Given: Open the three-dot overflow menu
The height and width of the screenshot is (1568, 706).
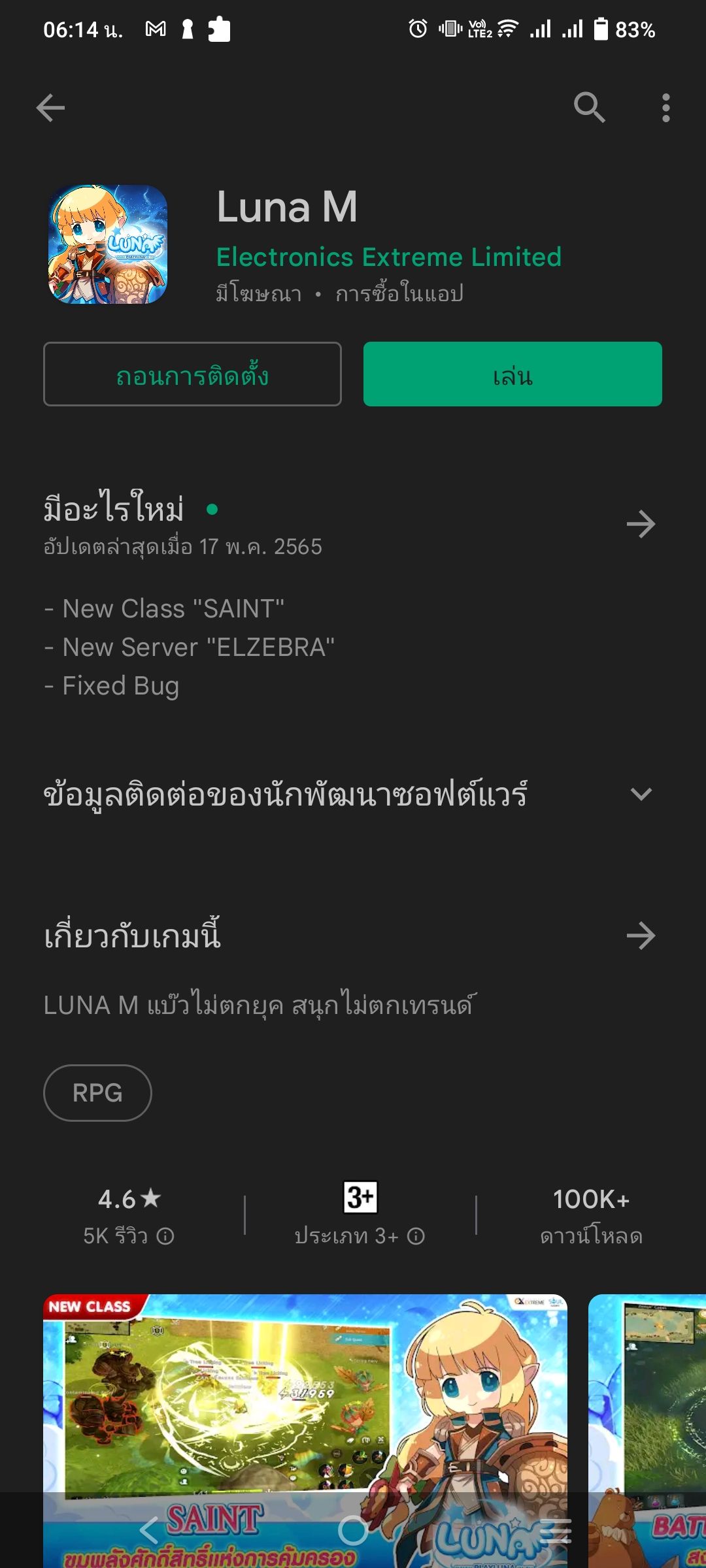Looking at the screenshot, I should click(665, 108).
